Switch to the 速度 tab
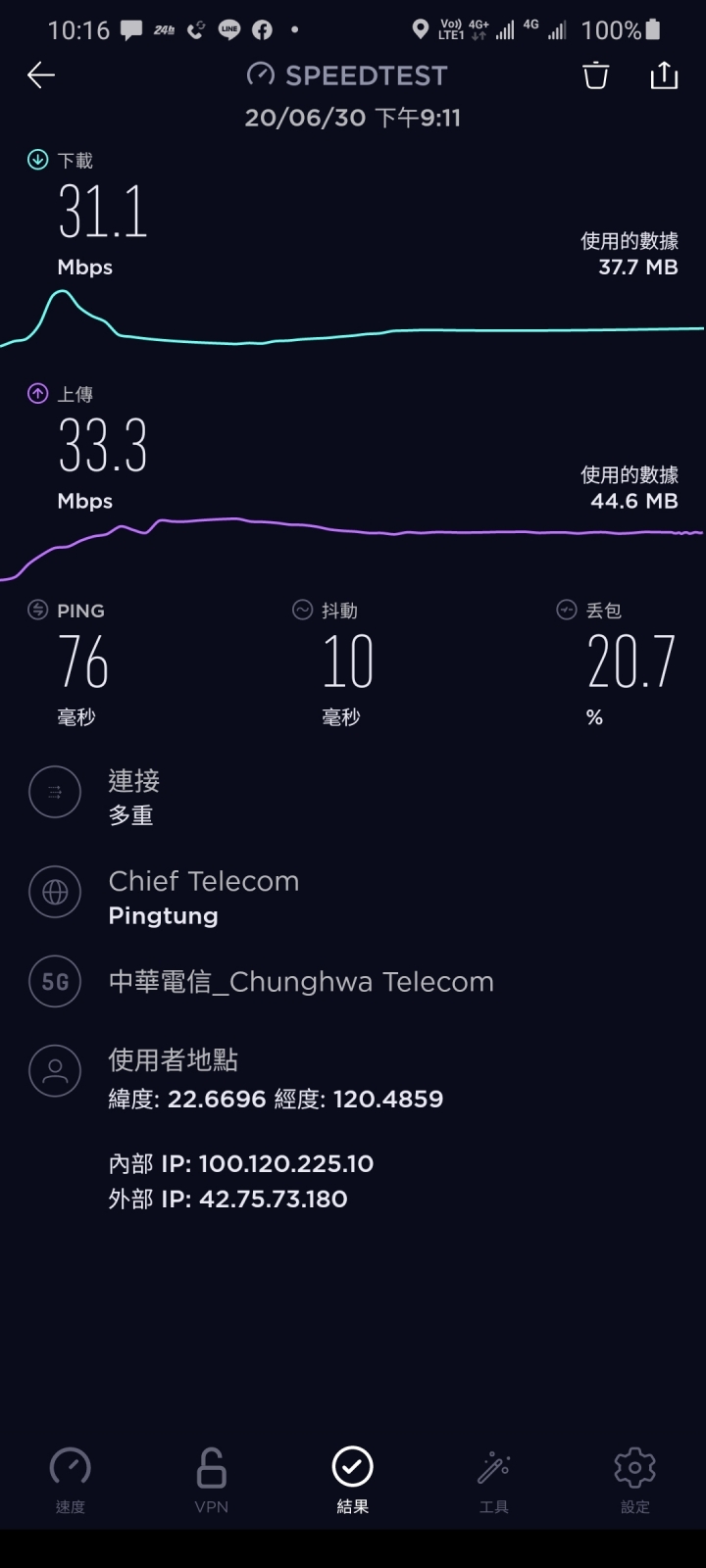 pos(71,1481)
